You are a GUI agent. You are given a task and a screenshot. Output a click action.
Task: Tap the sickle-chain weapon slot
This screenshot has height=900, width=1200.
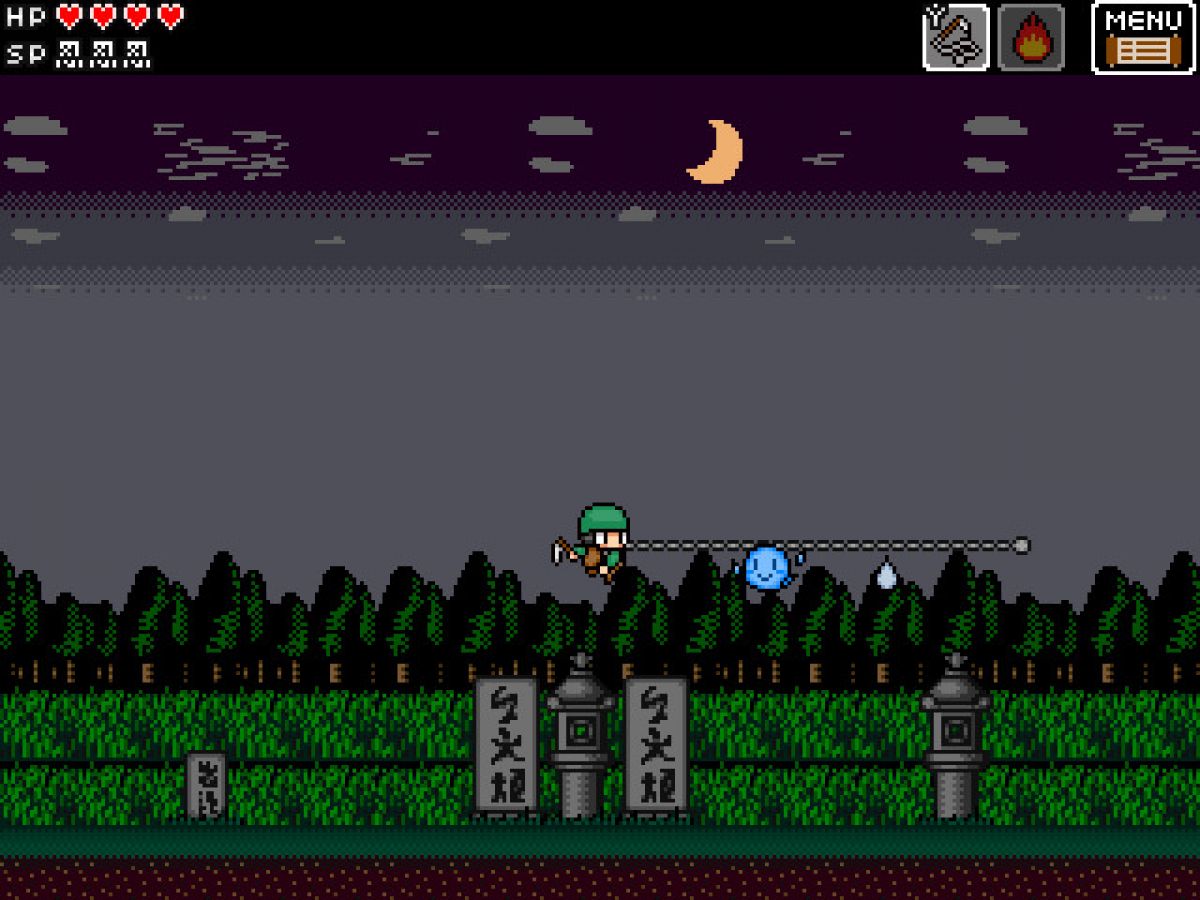(x=956, y=38)
